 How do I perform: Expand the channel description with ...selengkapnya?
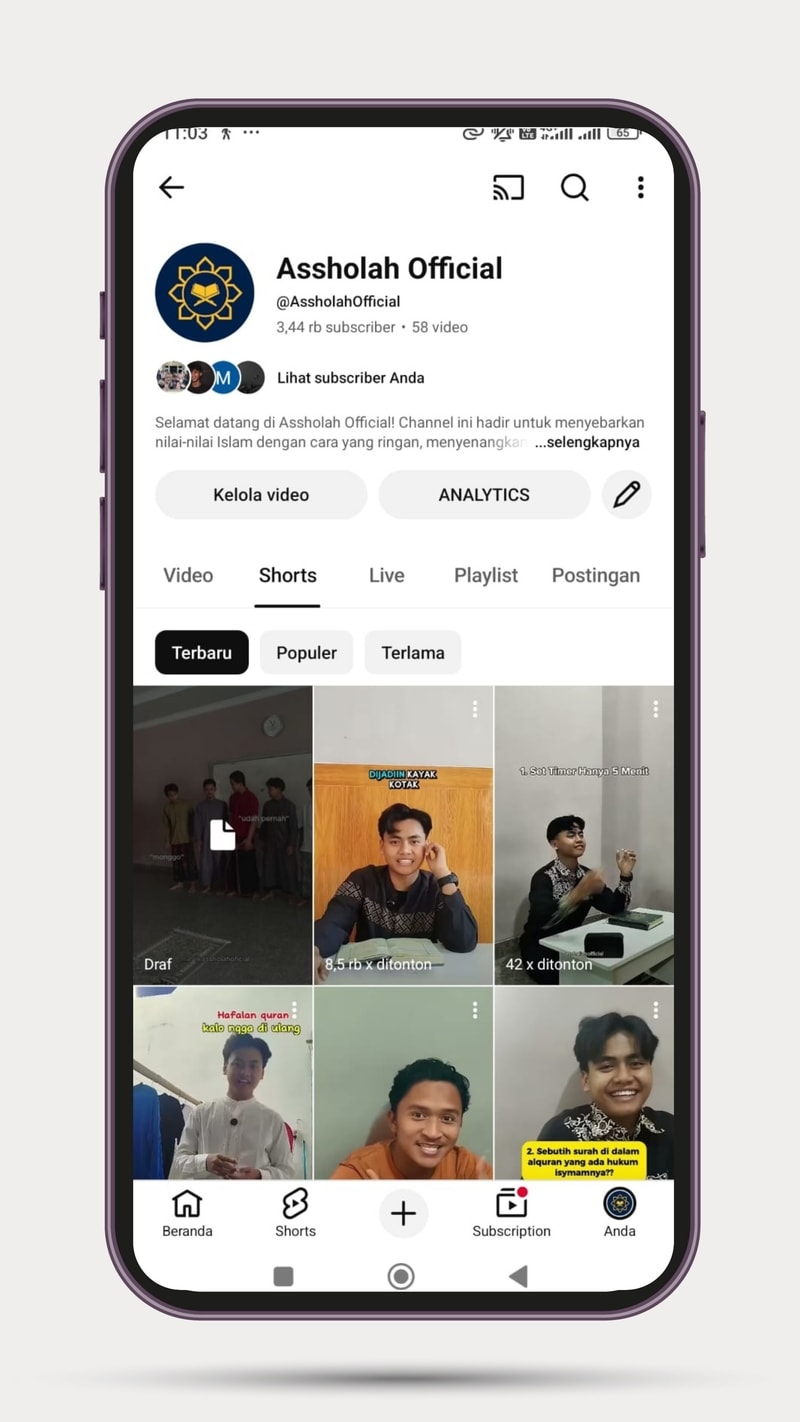[586, 442]
